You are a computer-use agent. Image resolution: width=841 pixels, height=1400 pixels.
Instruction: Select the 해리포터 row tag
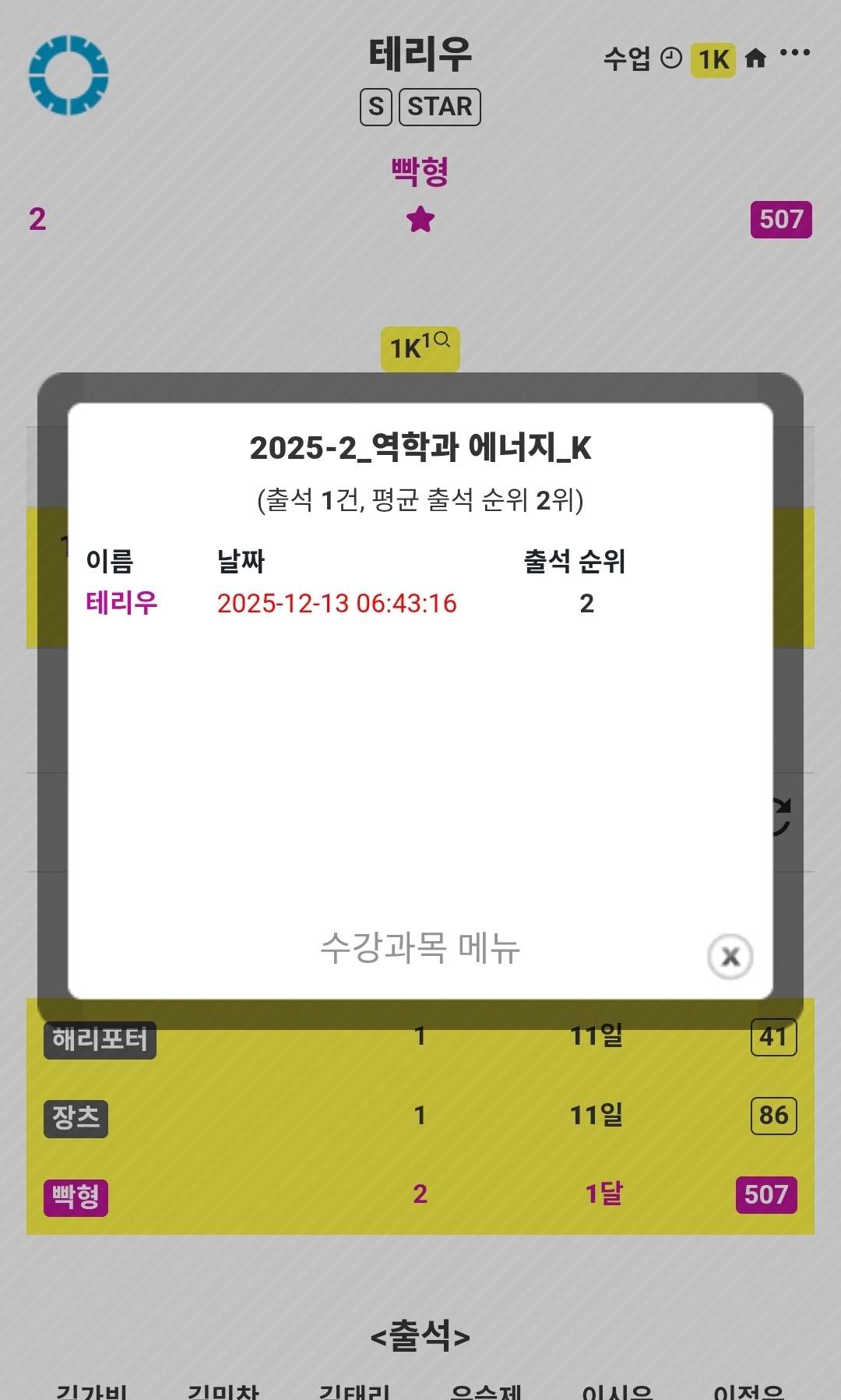pyautogui.click(x=100, y=1039)
